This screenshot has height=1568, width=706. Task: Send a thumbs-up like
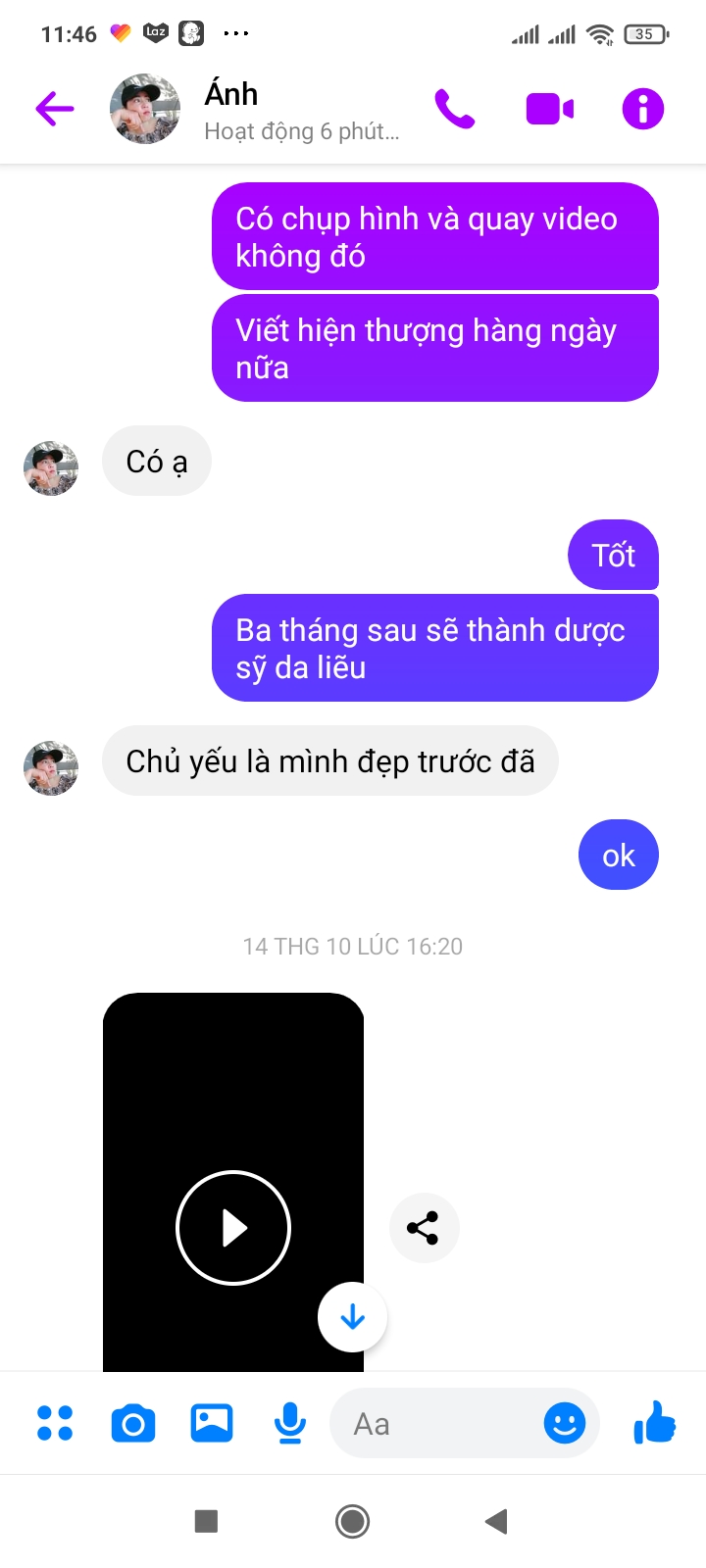pyautogui.click(x=655, y=1423)
